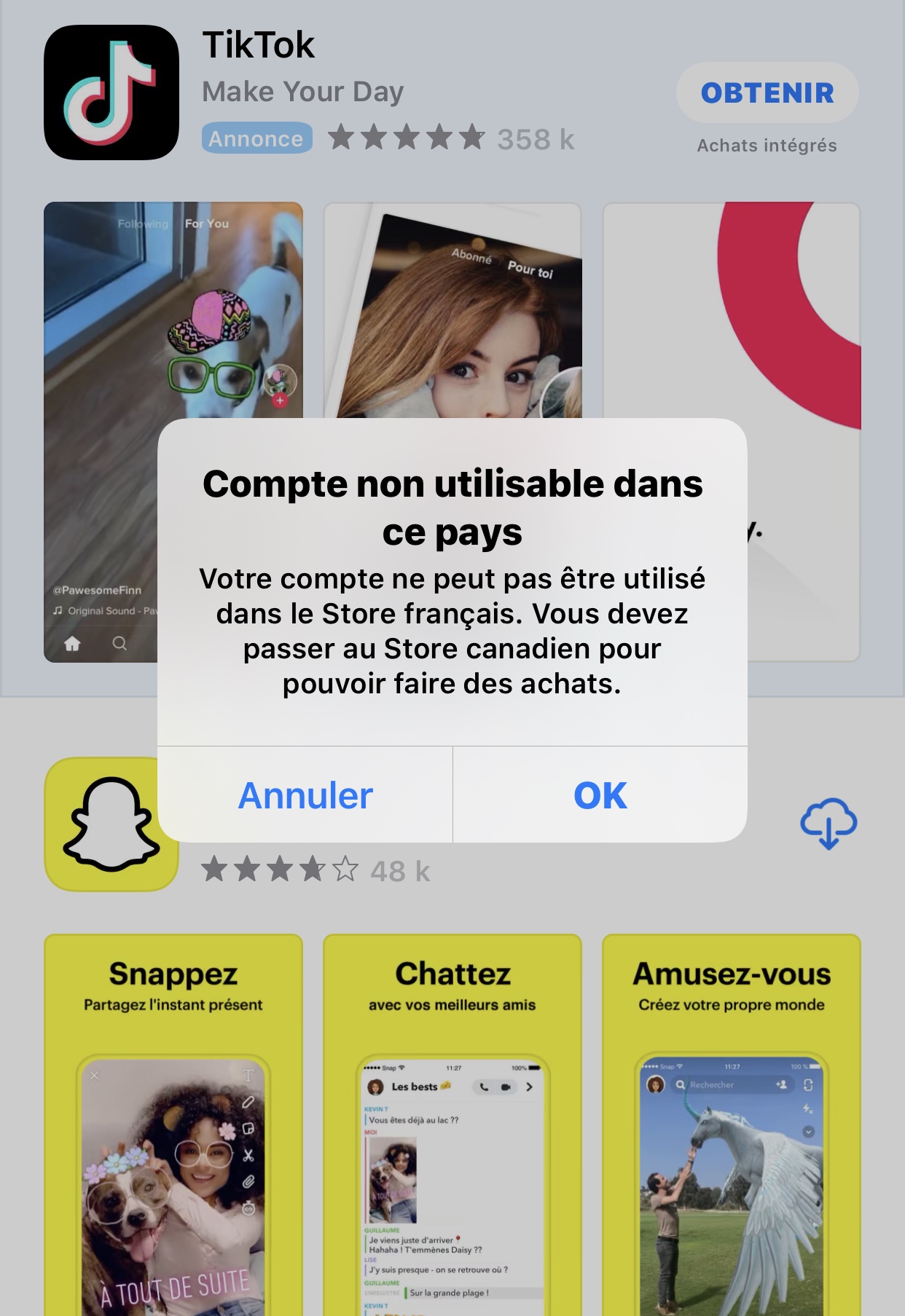View the Chattez screenshot preview

coord(452,1124)
